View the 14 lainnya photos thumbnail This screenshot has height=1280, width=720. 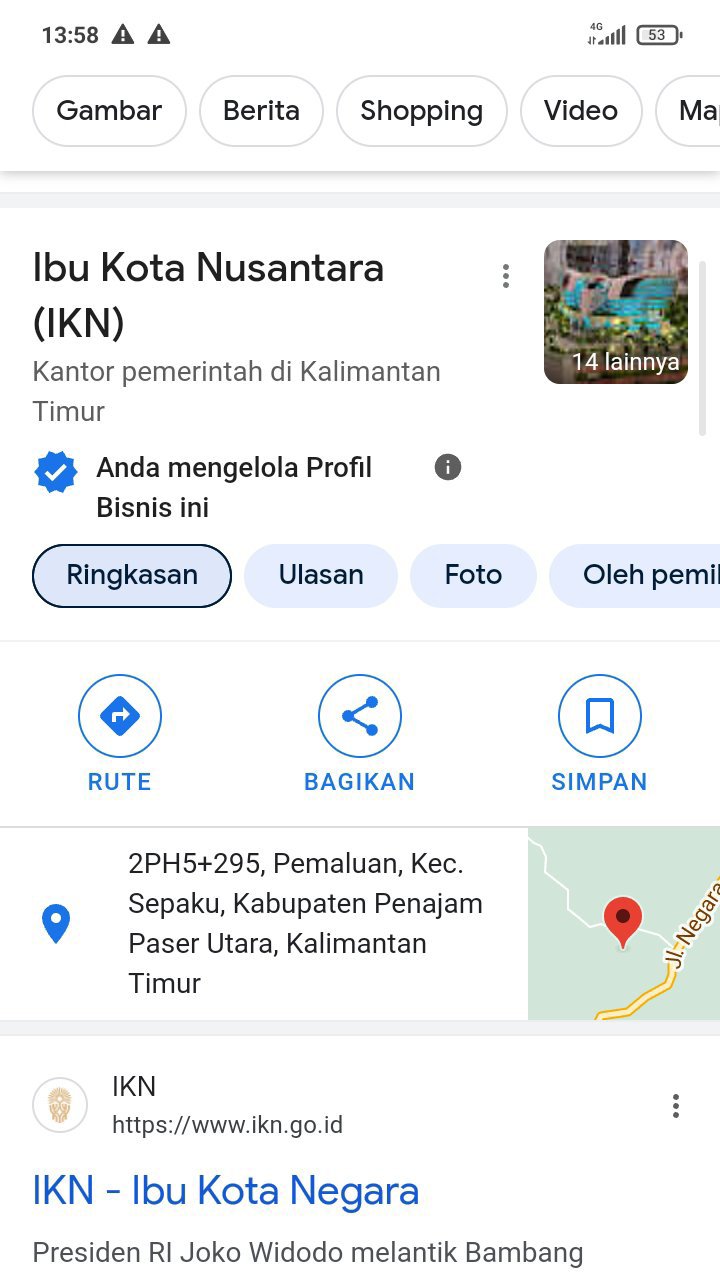(x=616, y=312)
